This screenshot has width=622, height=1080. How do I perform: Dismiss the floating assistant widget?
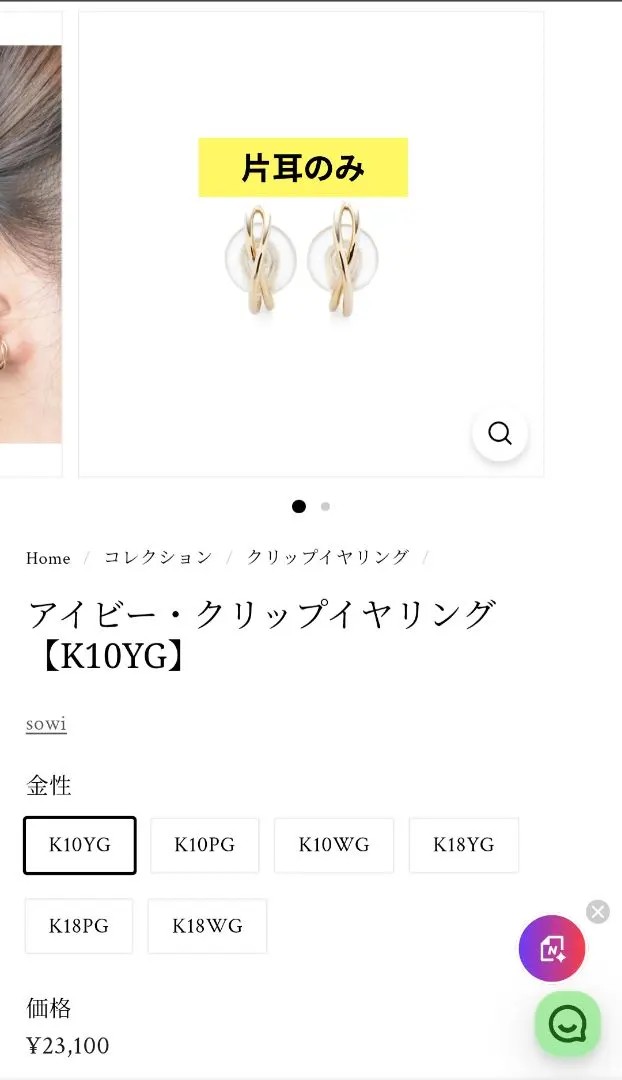597,911
